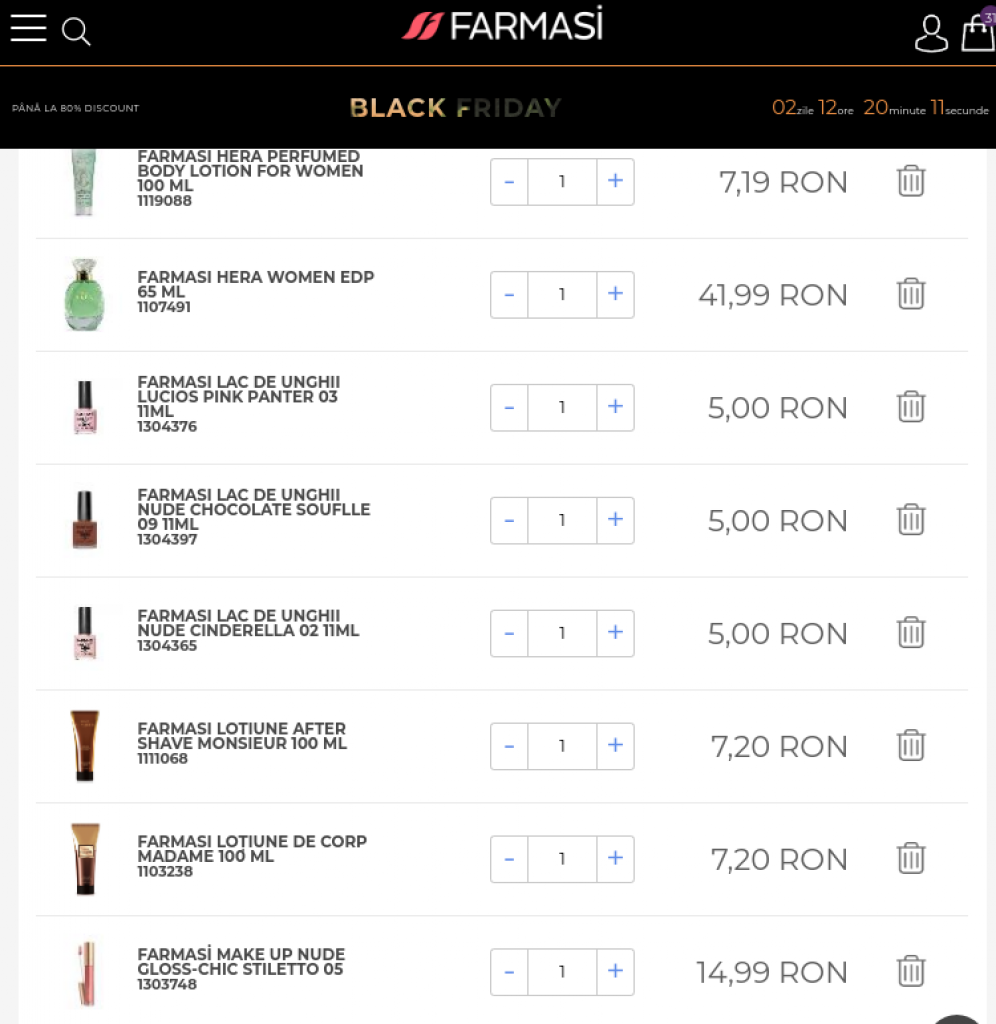Delete Nude Chocolate Souflle 09 from cart
The width and height of the screenshot is (996, 1024).
tap(911, 520)
